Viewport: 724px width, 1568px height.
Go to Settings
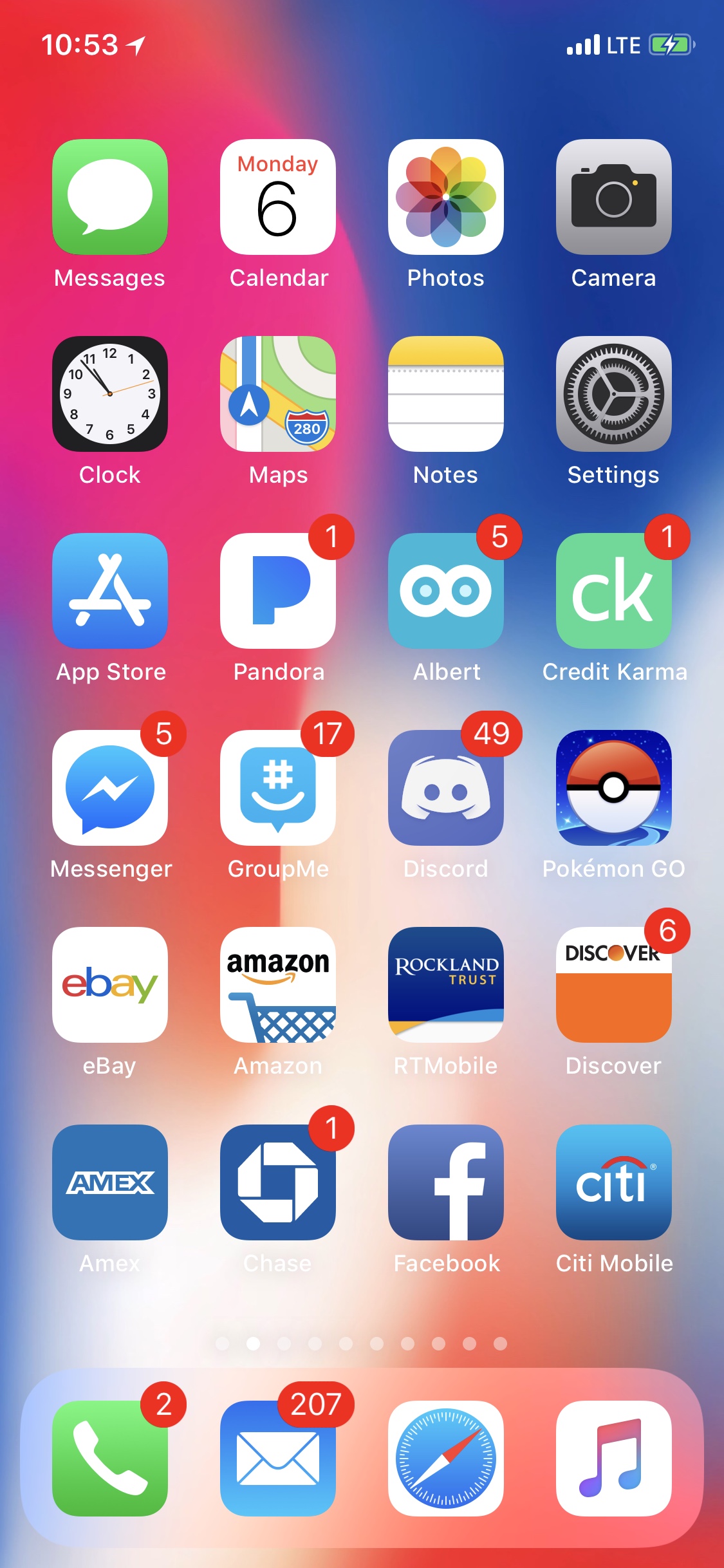pyautogui.click(x=613, y=394)
